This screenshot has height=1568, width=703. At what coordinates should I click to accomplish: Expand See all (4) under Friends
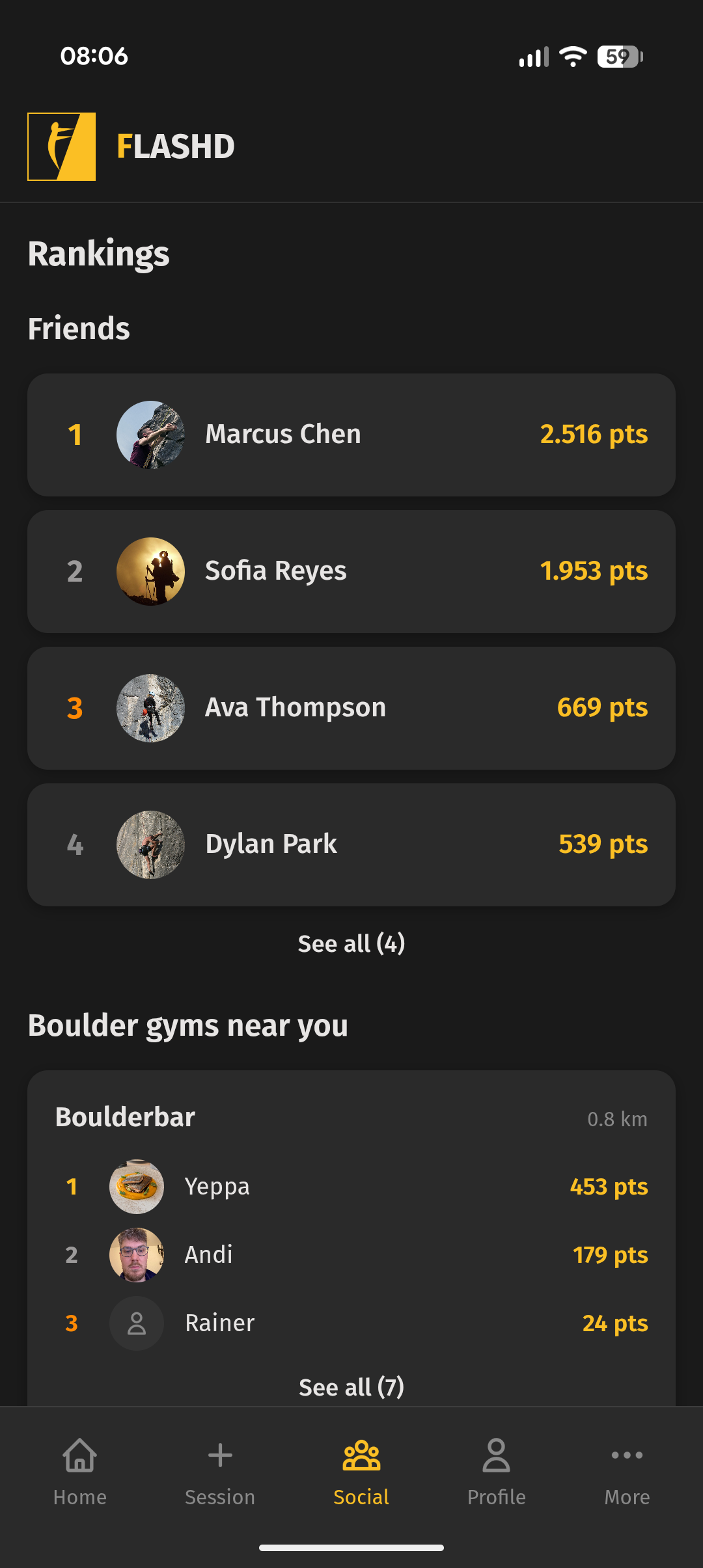pyautogui.click(x=351, y=943)
